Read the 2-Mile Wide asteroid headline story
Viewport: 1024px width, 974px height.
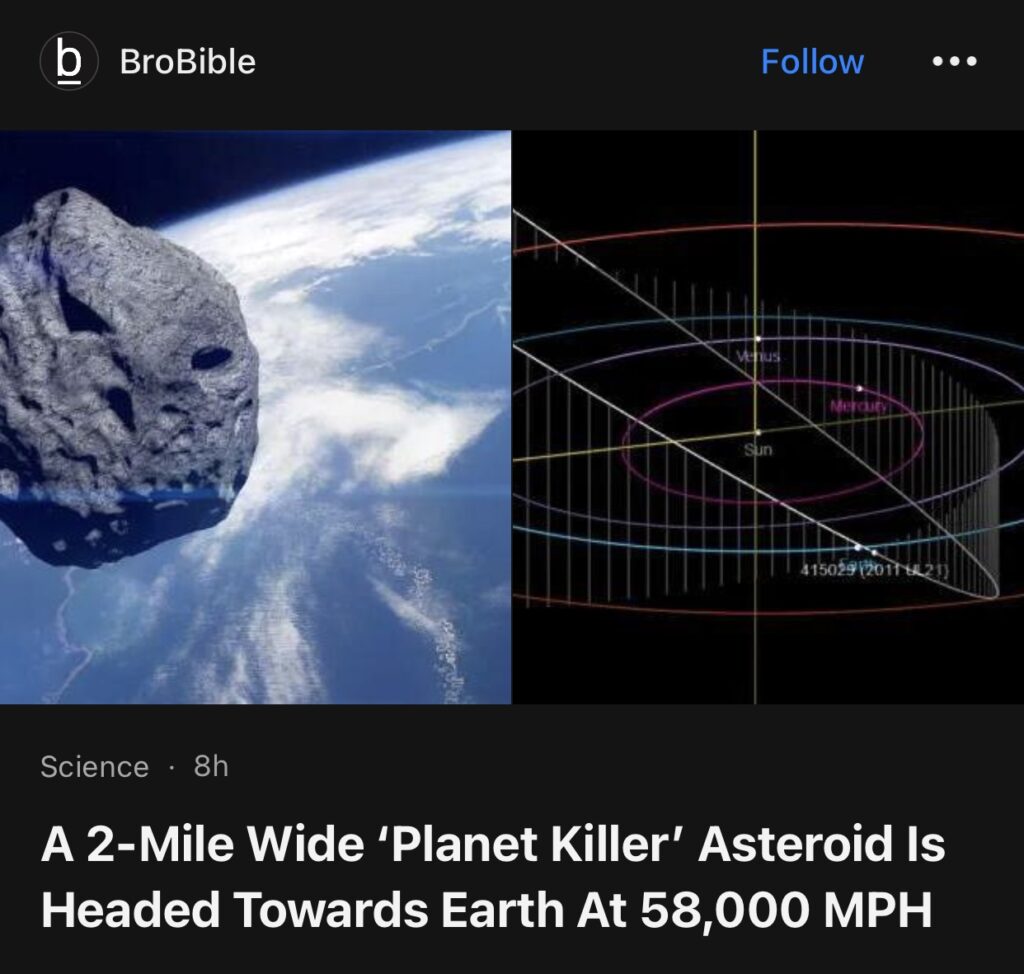coord(492,877)
